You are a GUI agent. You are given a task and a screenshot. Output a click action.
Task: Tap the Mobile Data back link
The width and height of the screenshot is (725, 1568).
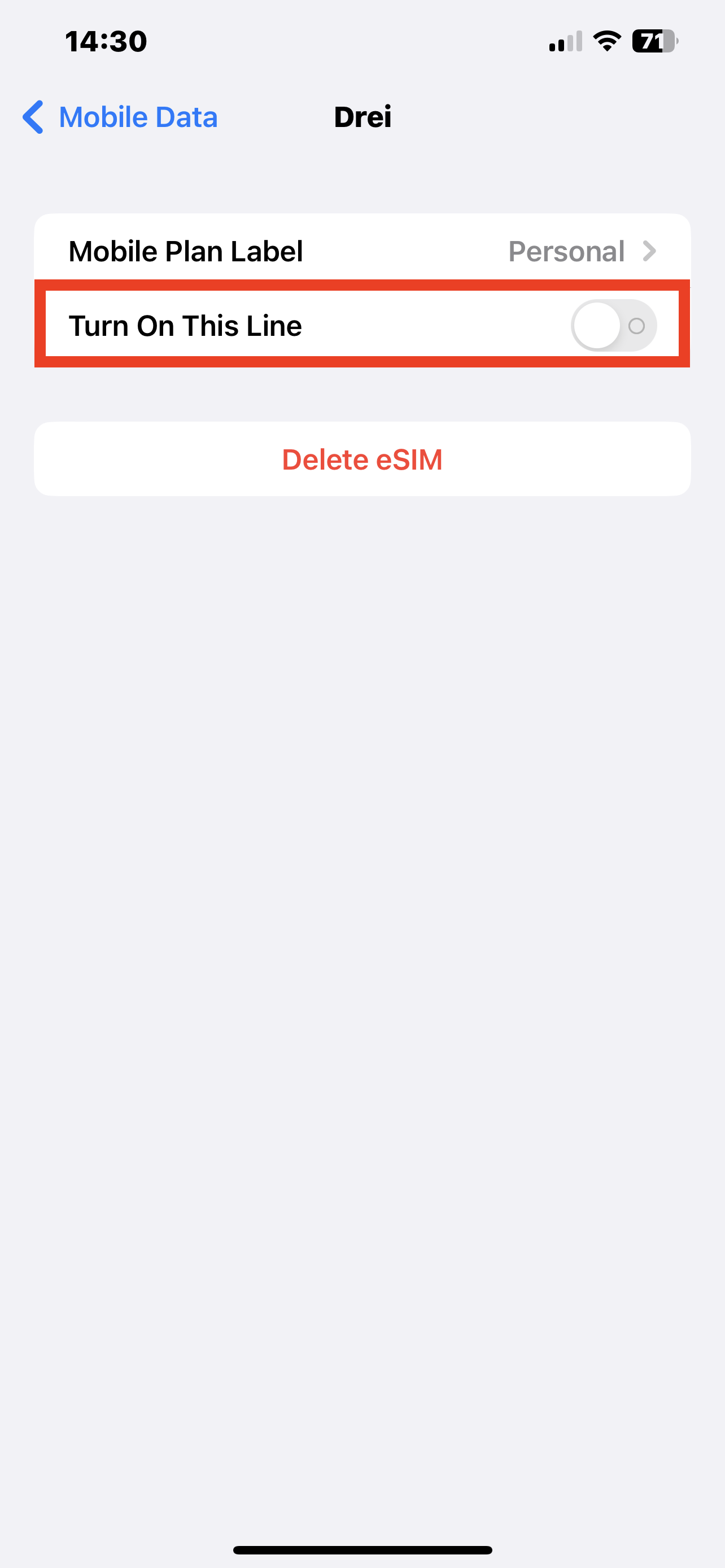(139, 116)
